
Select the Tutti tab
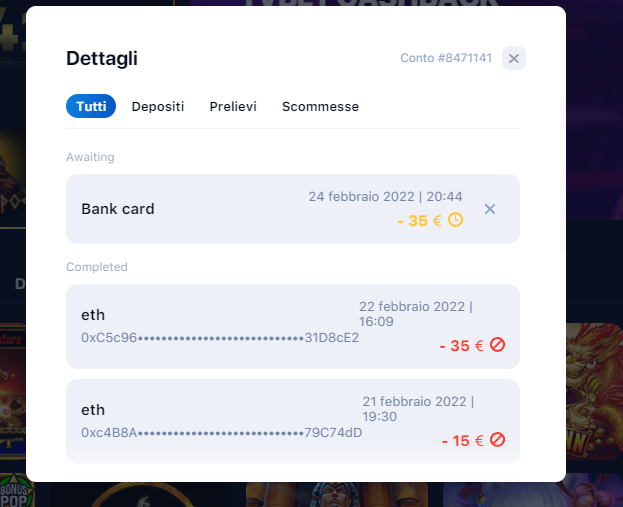coord(91,106)
